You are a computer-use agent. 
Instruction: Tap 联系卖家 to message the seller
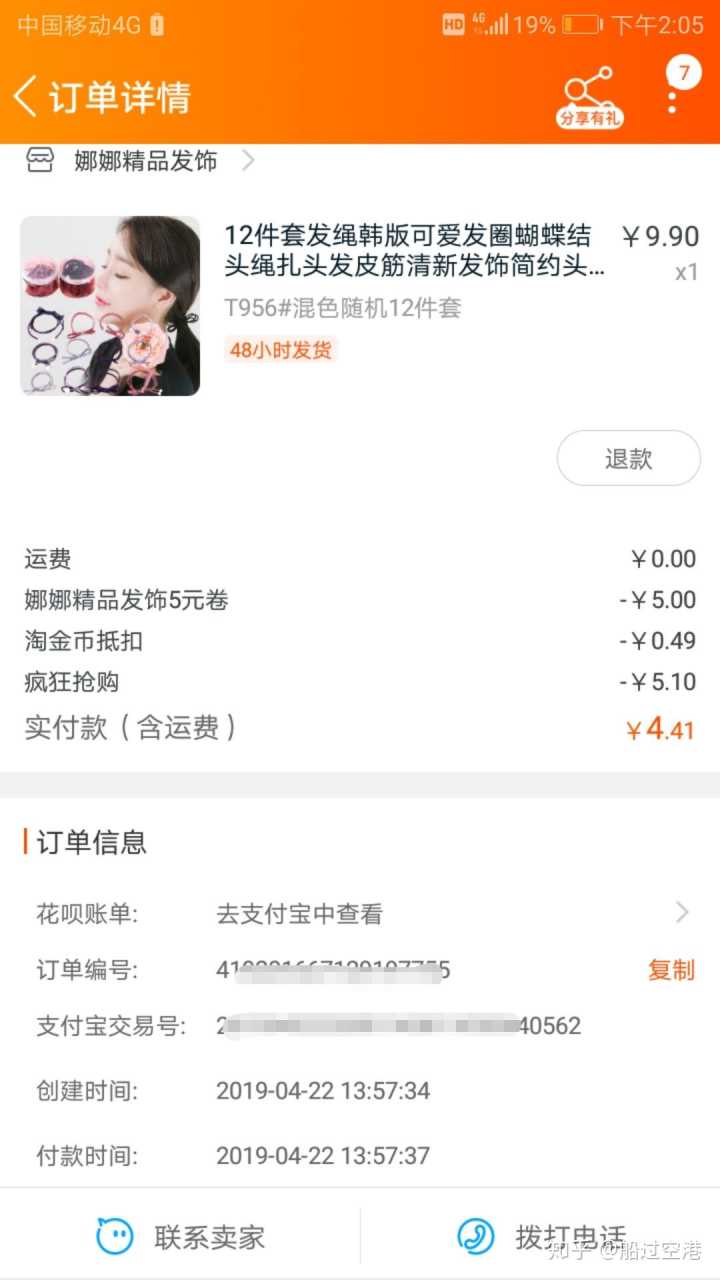pos(180,1237)
